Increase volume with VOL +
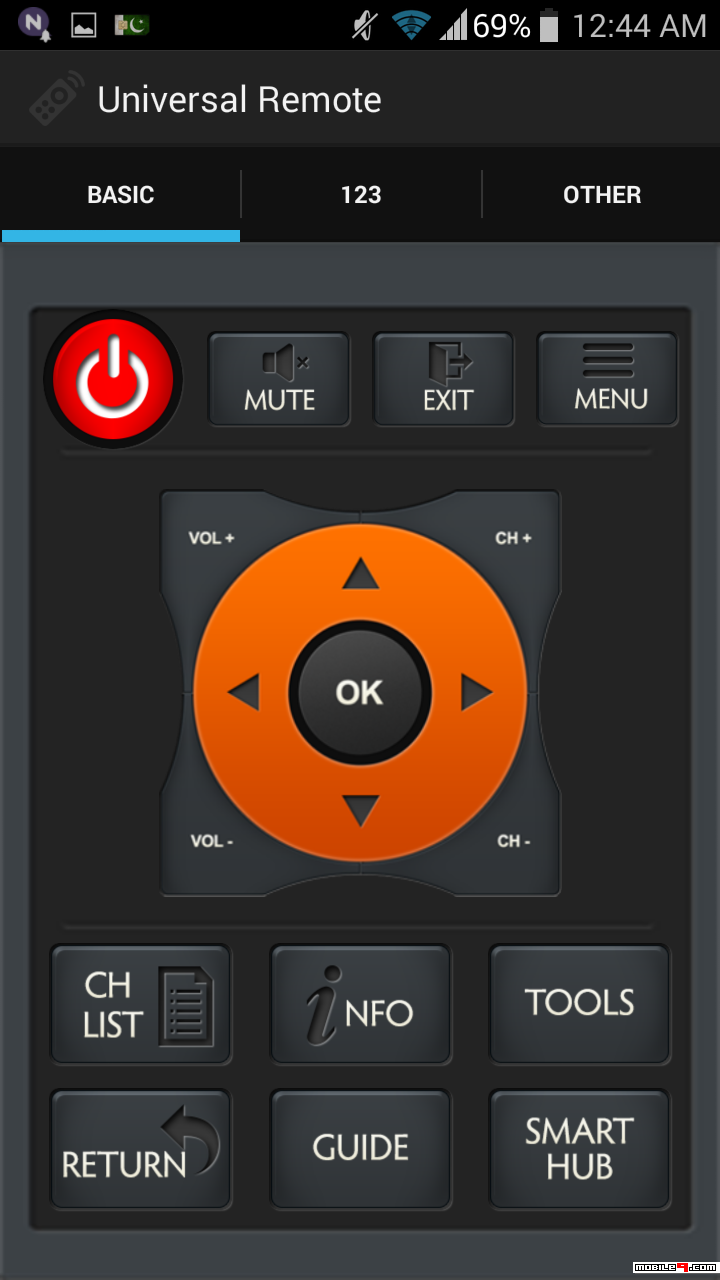This screenshot has width=720, height=1280. pyautogui.click(x=211, y=538)
